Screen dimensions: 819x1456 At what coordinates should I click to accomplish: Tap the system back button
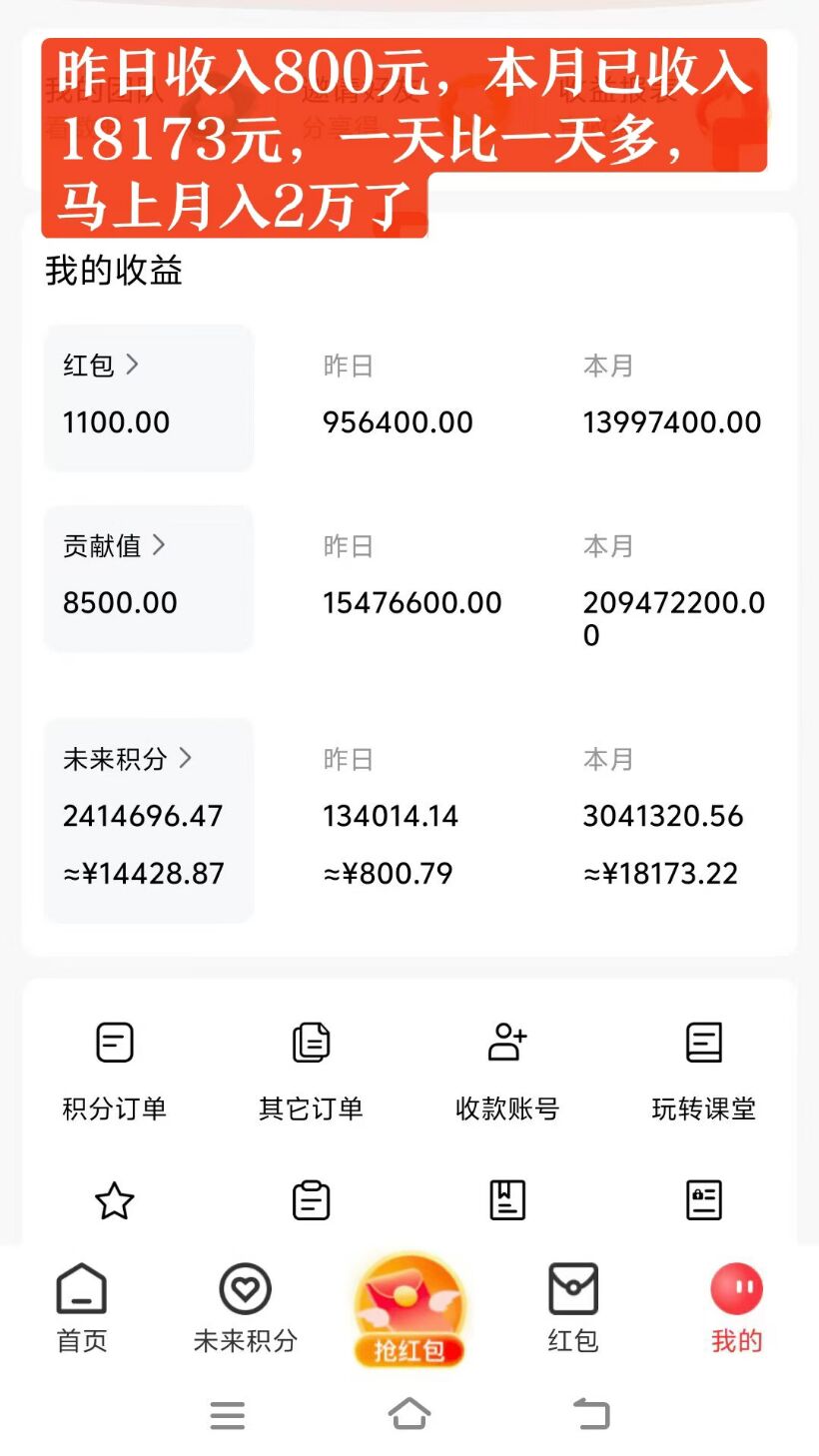591,1414
